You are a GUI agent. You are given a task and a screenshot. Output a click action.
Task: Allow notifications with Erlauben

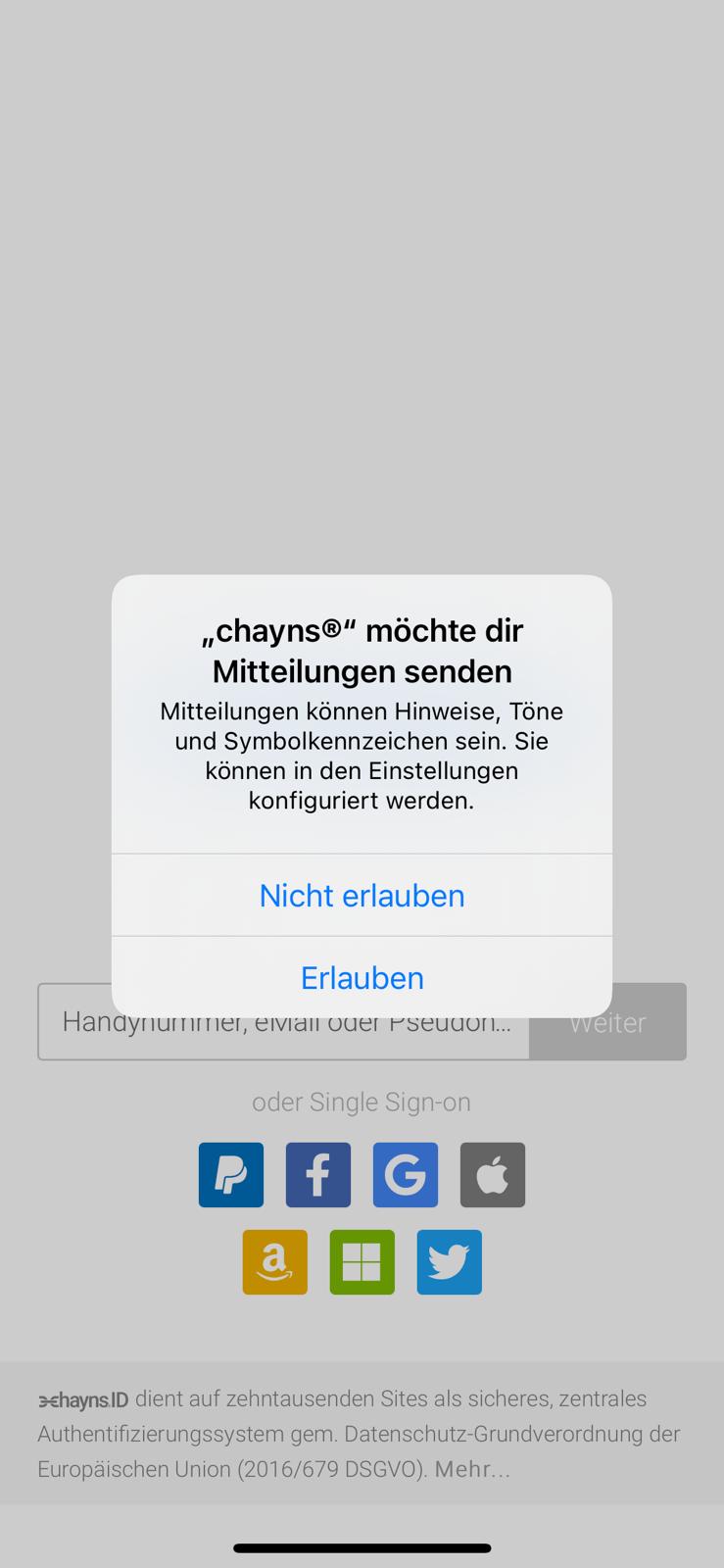(362, 977)
